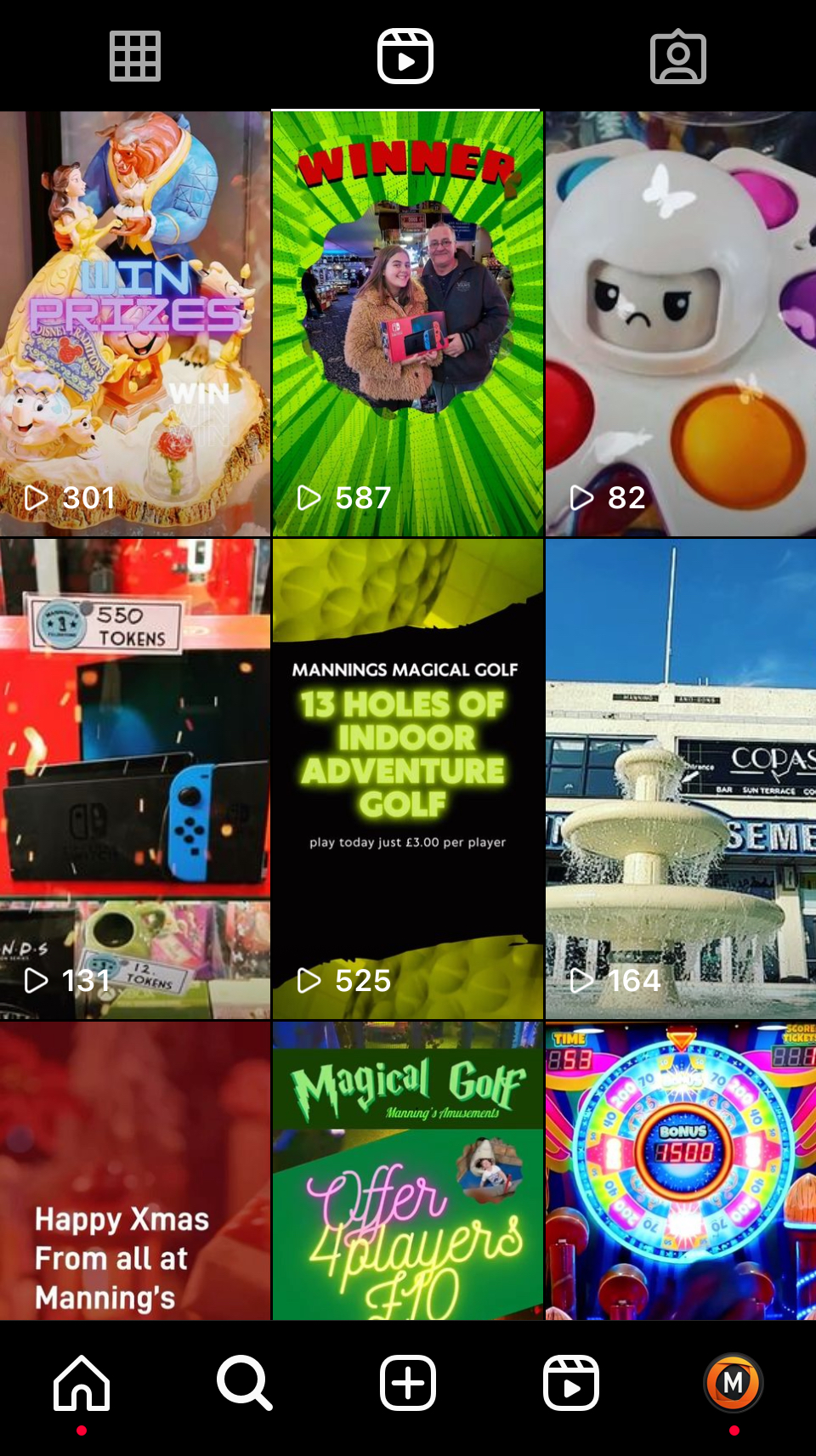Open the 13 Holes Indoor Adventure Golf reel
This screenshot has width=816, height=1456.
(407, 778)
